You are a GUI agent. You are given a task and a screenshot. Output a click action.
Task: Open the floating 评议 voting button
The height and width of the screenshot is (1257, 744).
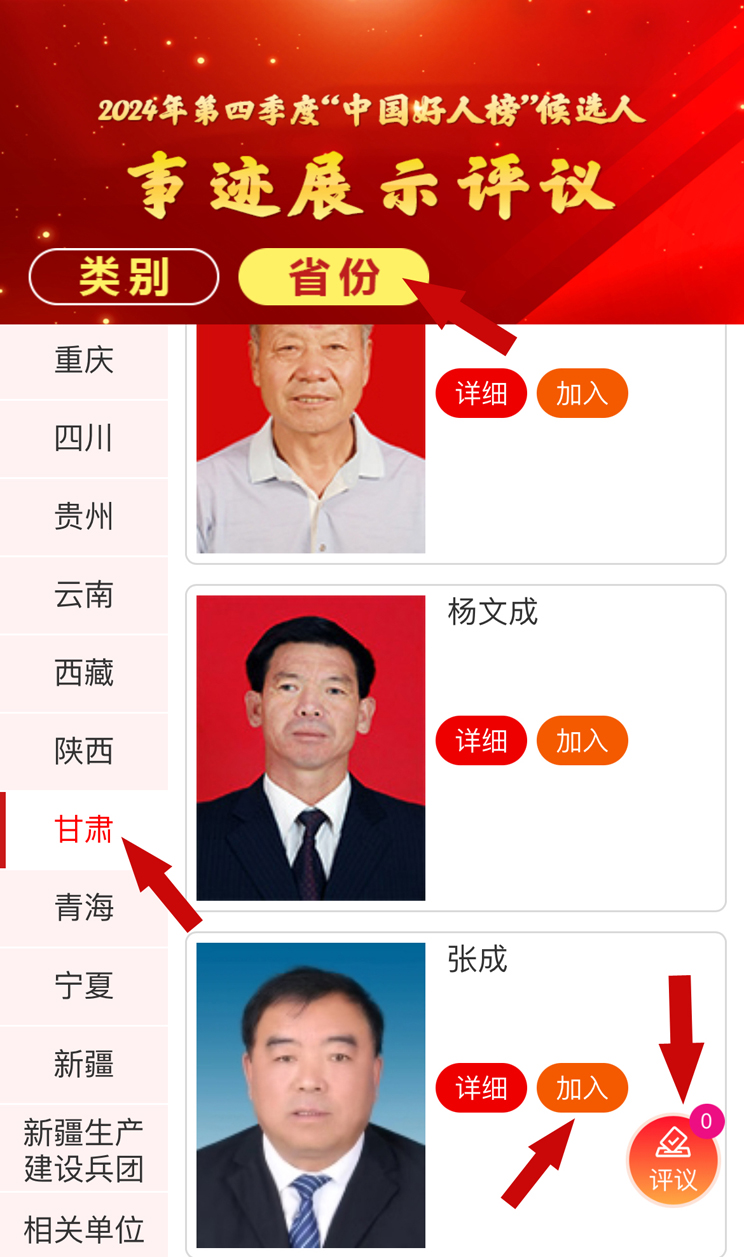pos(673,1162)
